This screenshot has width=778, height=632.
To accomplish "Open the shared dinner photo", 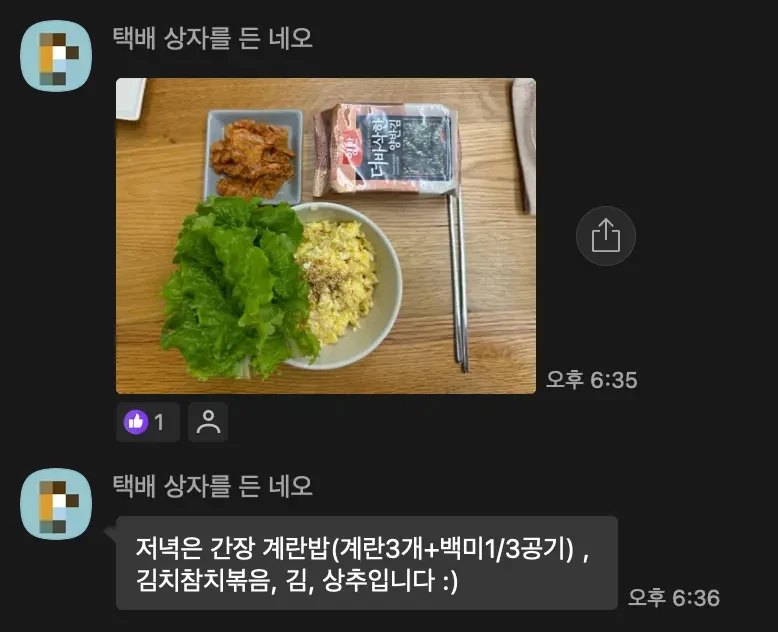I will click(x=325, y=235).
